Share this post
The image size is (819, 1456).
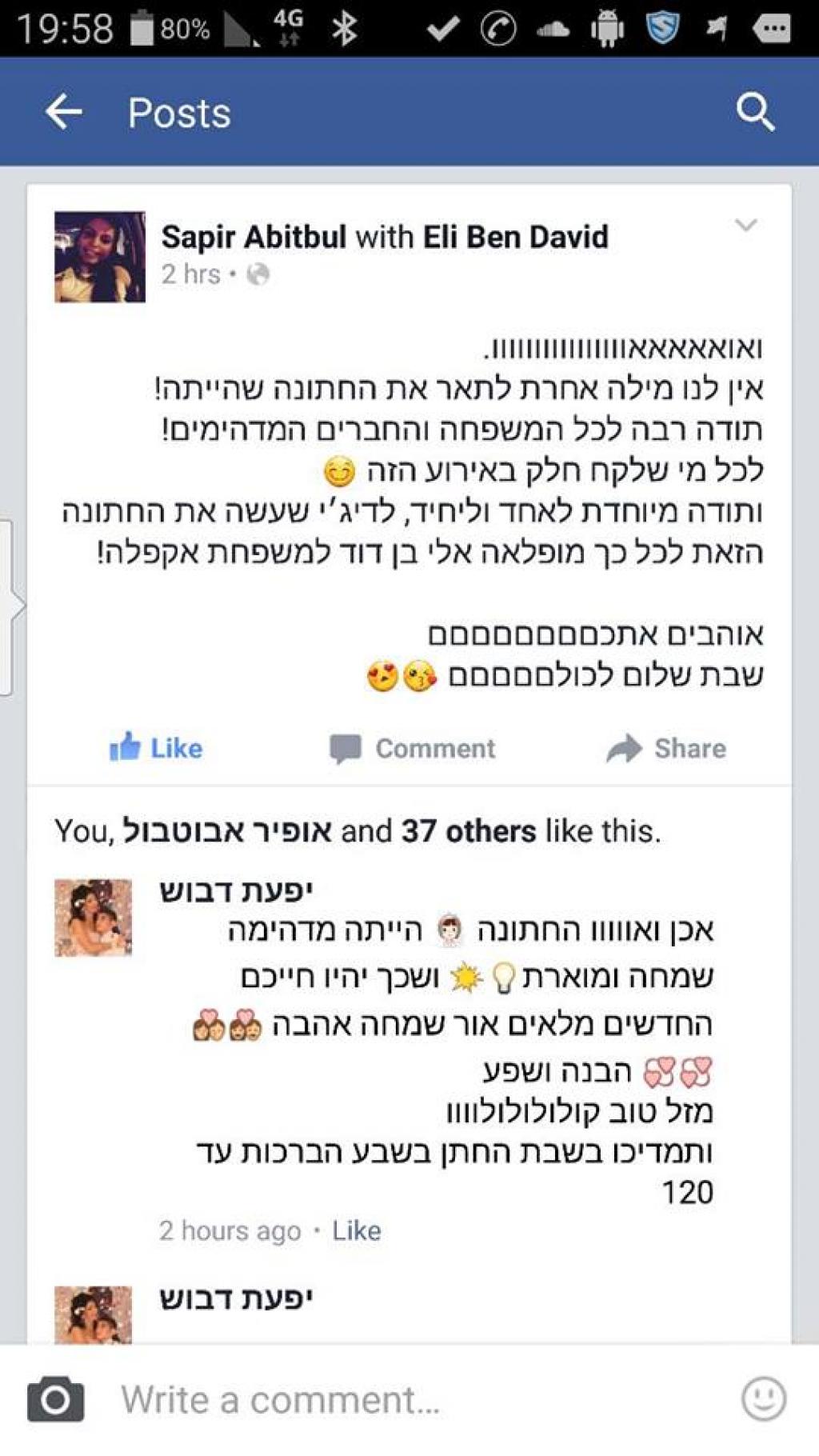pyautogui.click(x=666, y=748)
